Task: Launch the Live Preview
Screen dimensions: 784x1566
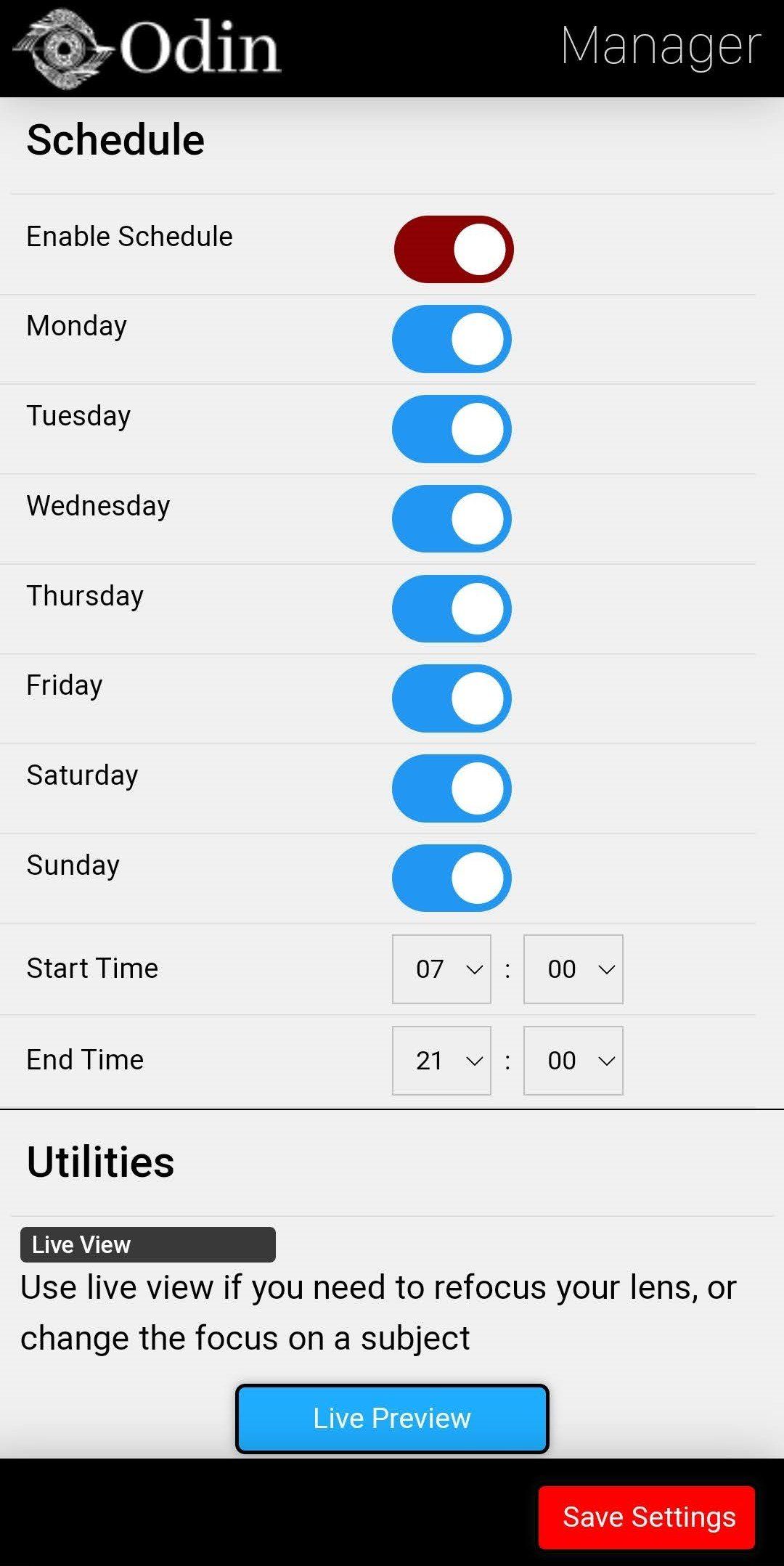Action: 392,1419
